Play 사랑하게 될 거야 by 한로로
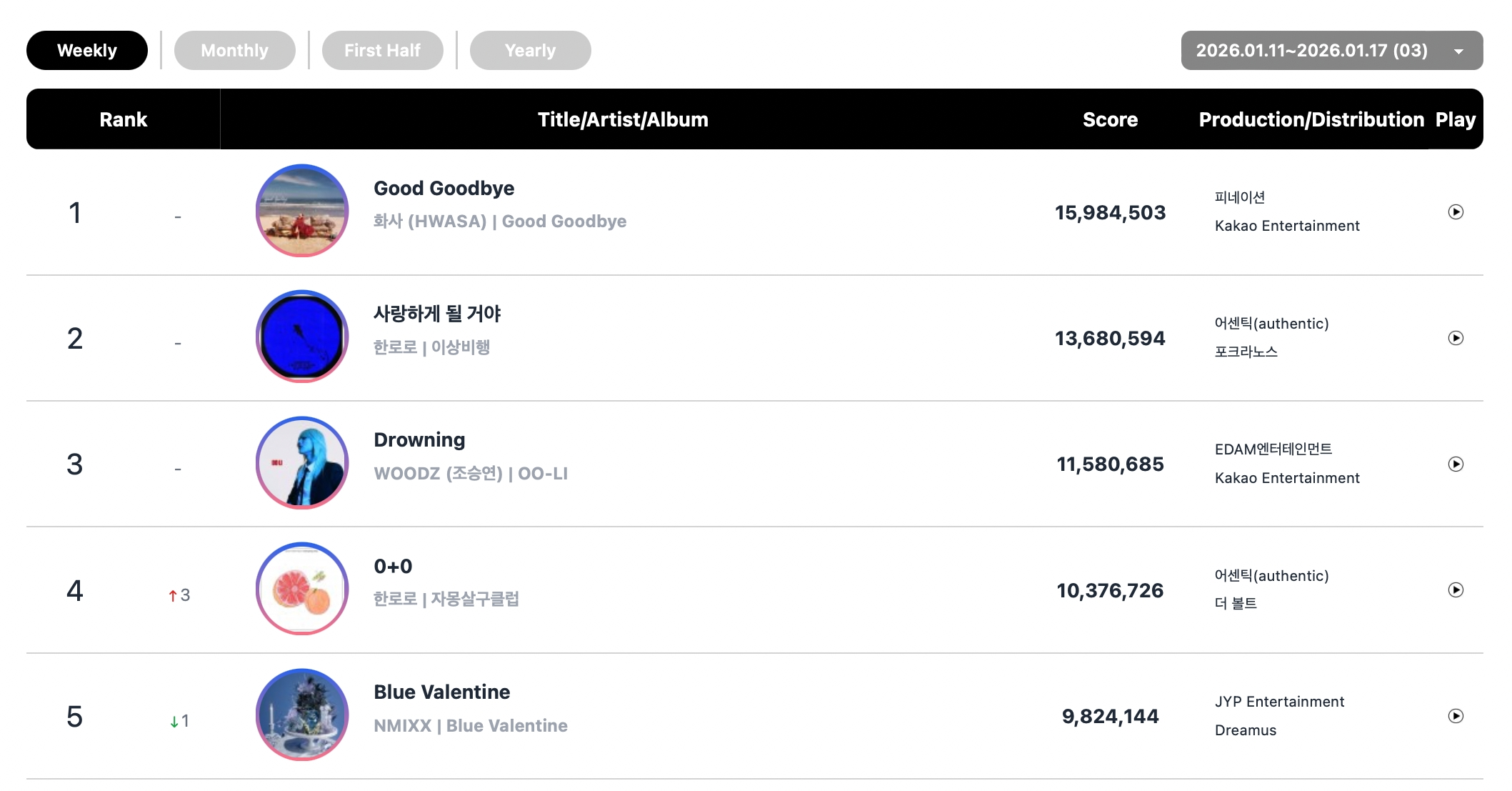 pyautogui.click(x=1456, y=338)
